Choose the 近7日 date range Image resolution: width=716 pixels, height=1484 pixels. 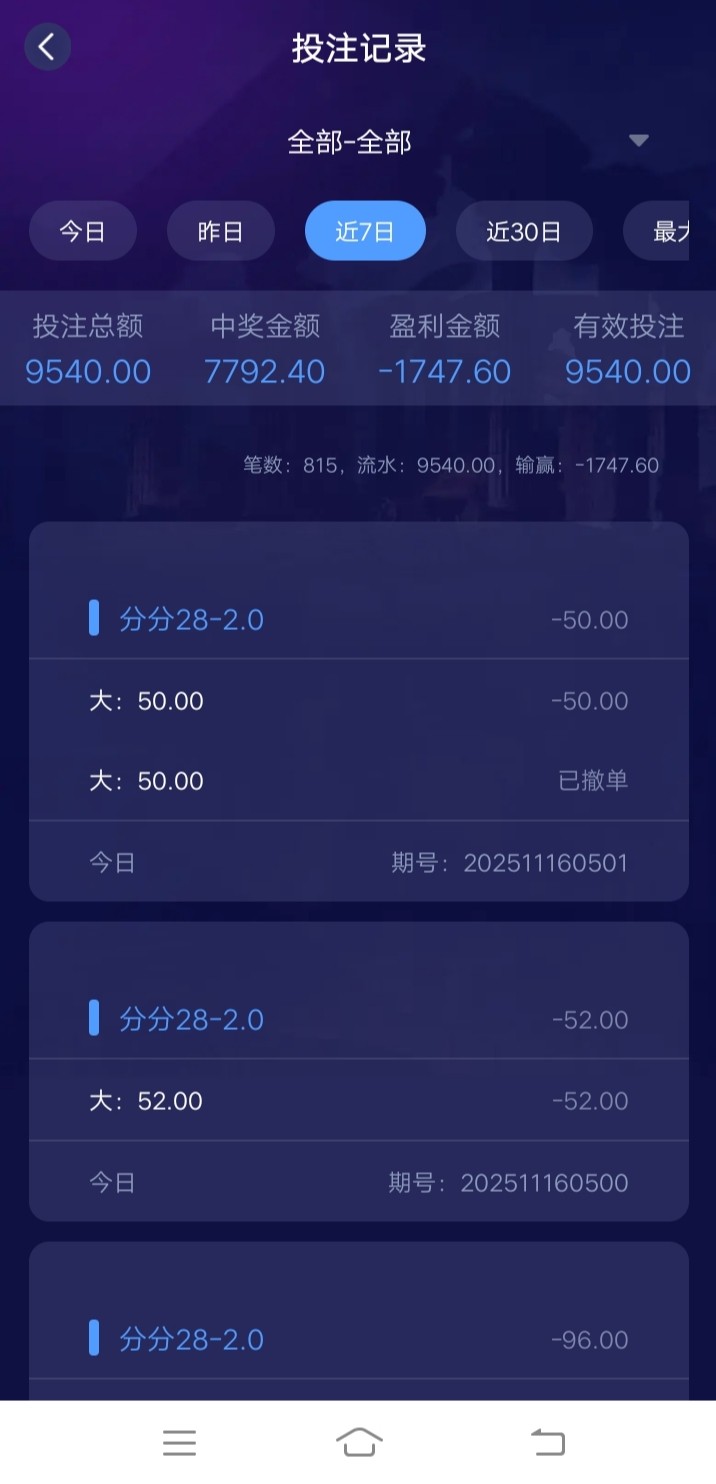coord(365,232)
